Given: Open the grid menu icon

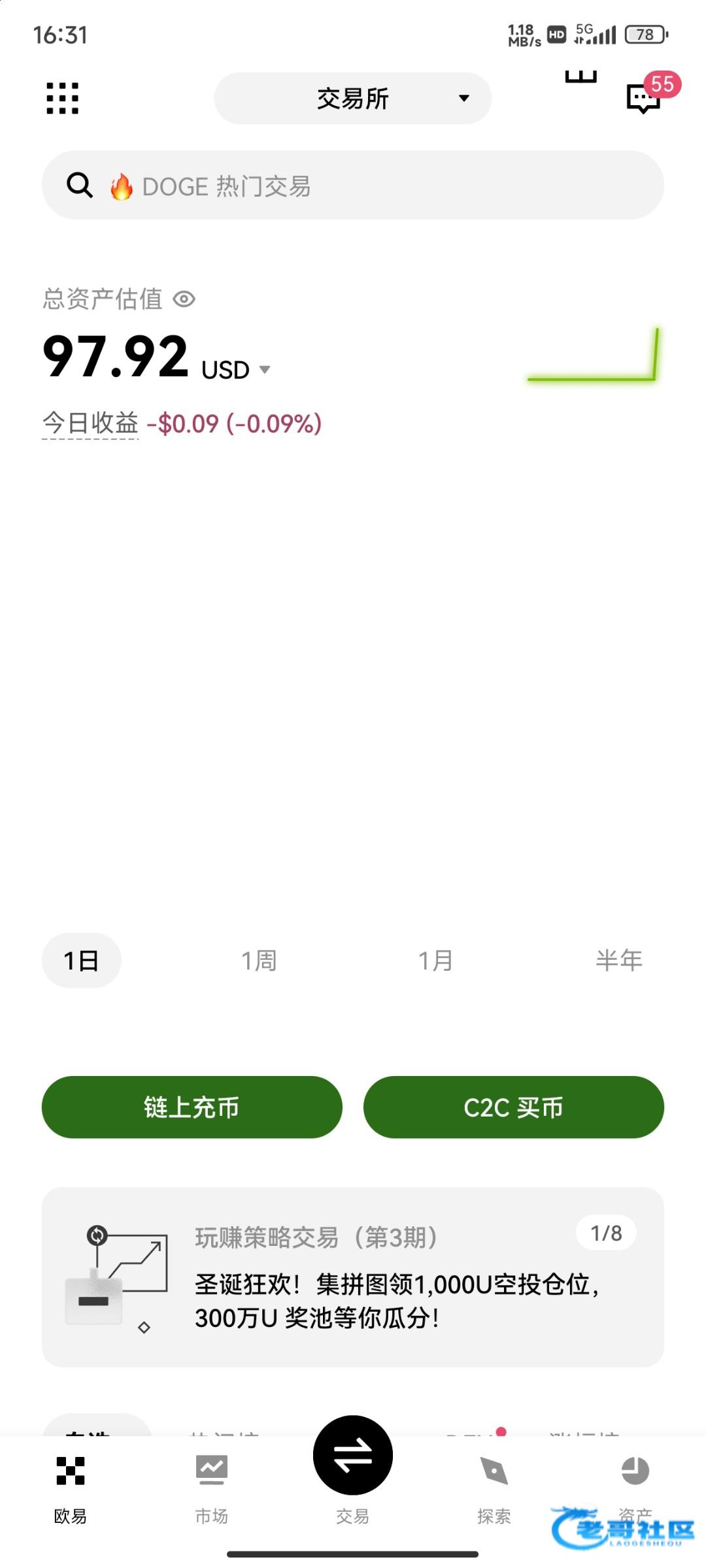Looking at the screenshot, I should 62,98.
